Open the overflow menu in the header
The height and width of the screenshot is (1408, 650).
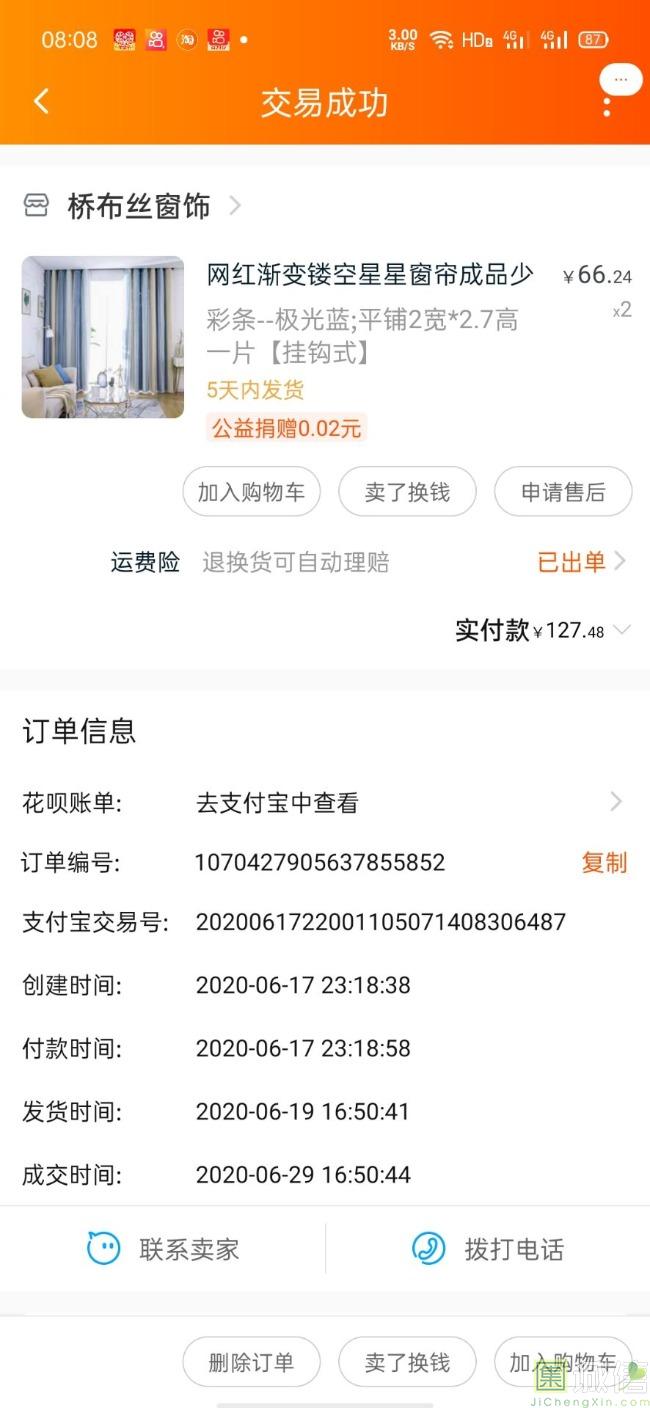(x=606, y=104)
